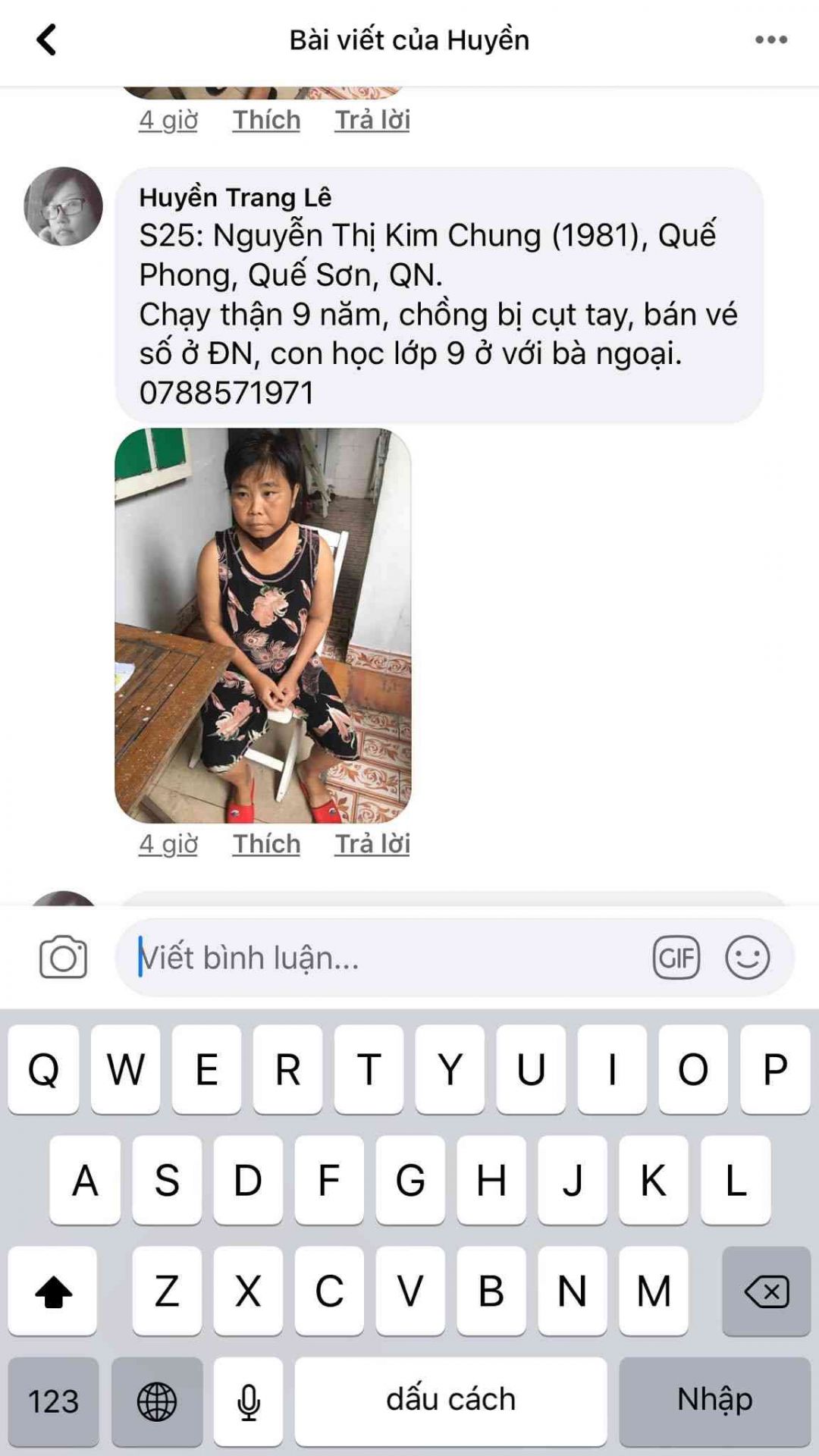View the photo in the S25 comment
This screenshot has height=1456, width=819.
(262, 625)
